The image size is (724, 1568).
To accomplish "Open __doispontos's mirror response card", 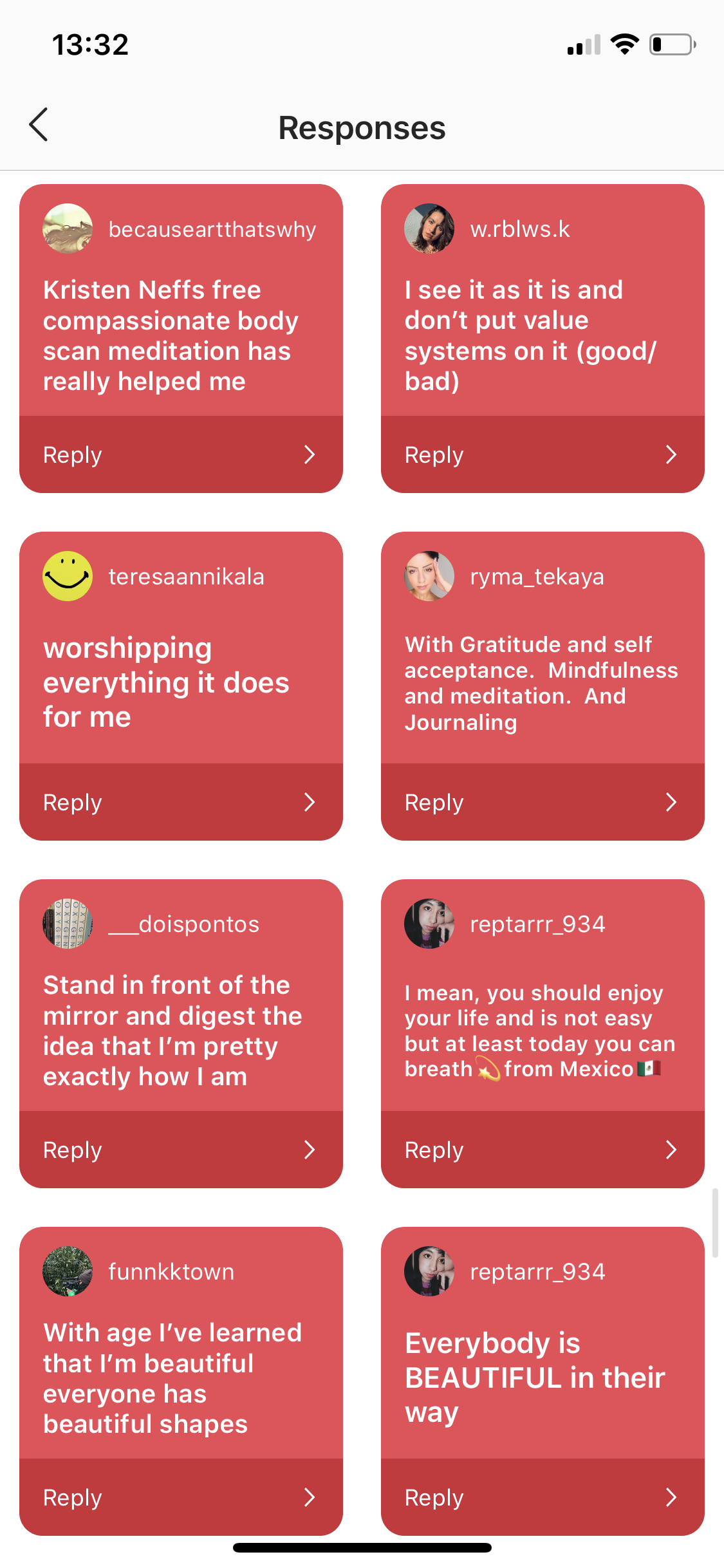I will coord(172,1030).
